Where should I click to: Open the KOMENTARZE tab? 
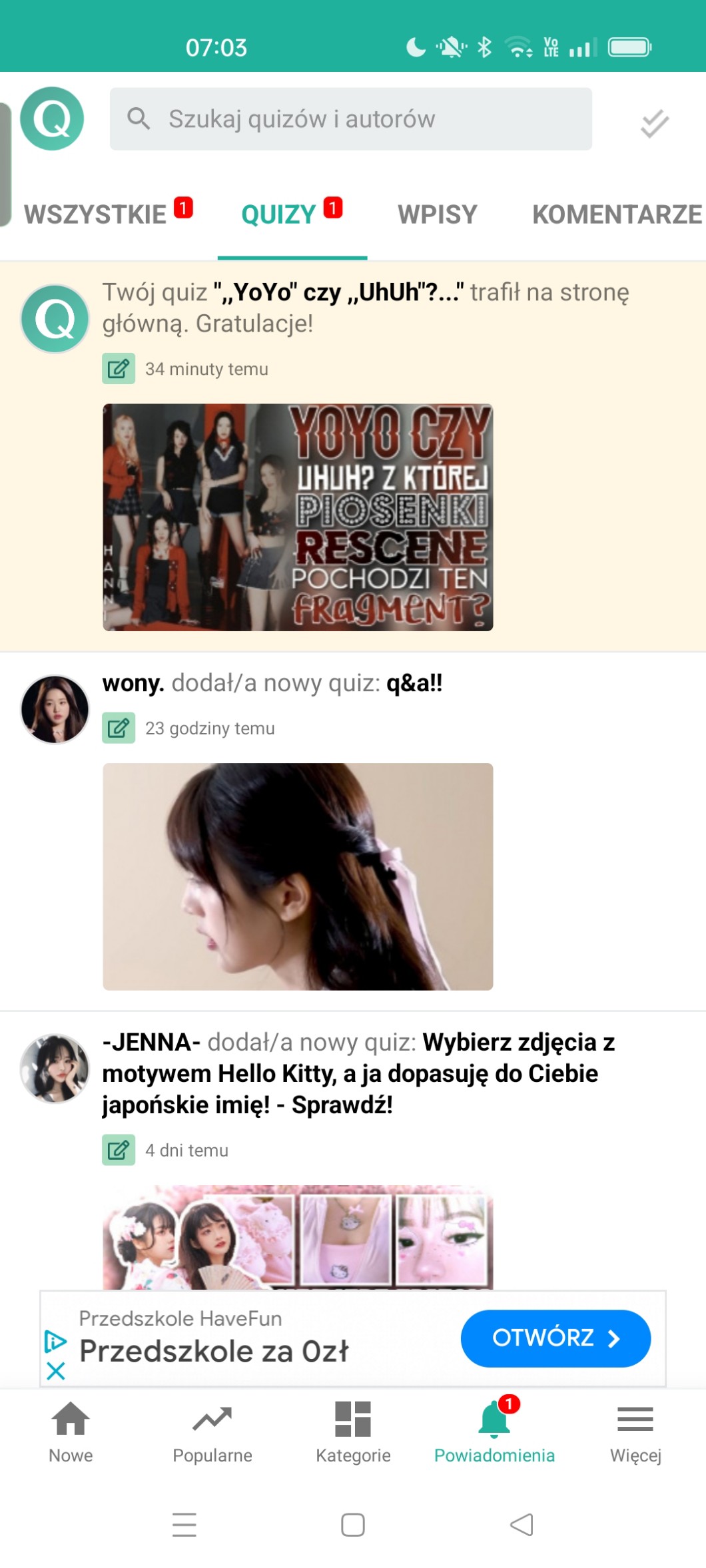point(616,214)
